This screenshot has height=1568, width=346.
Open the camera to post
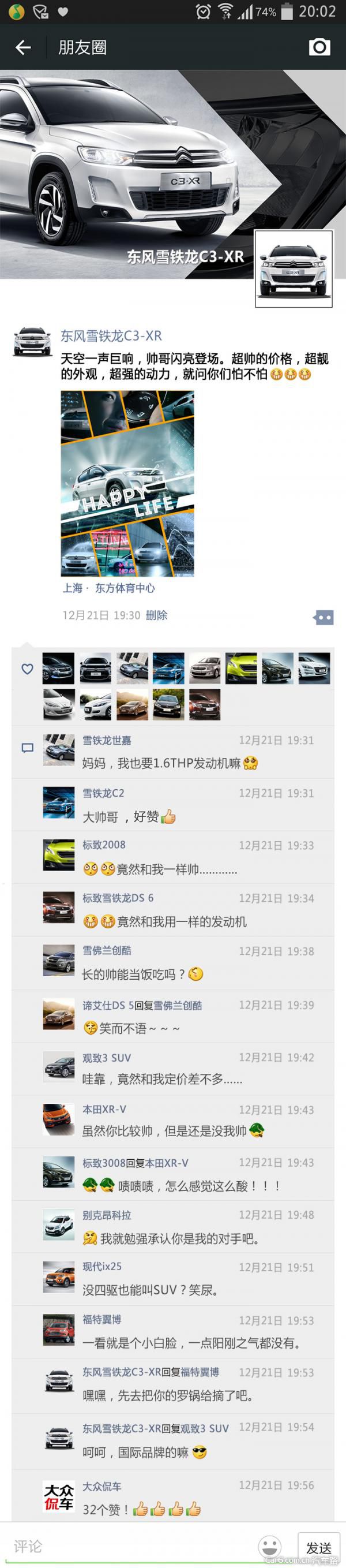319,47
